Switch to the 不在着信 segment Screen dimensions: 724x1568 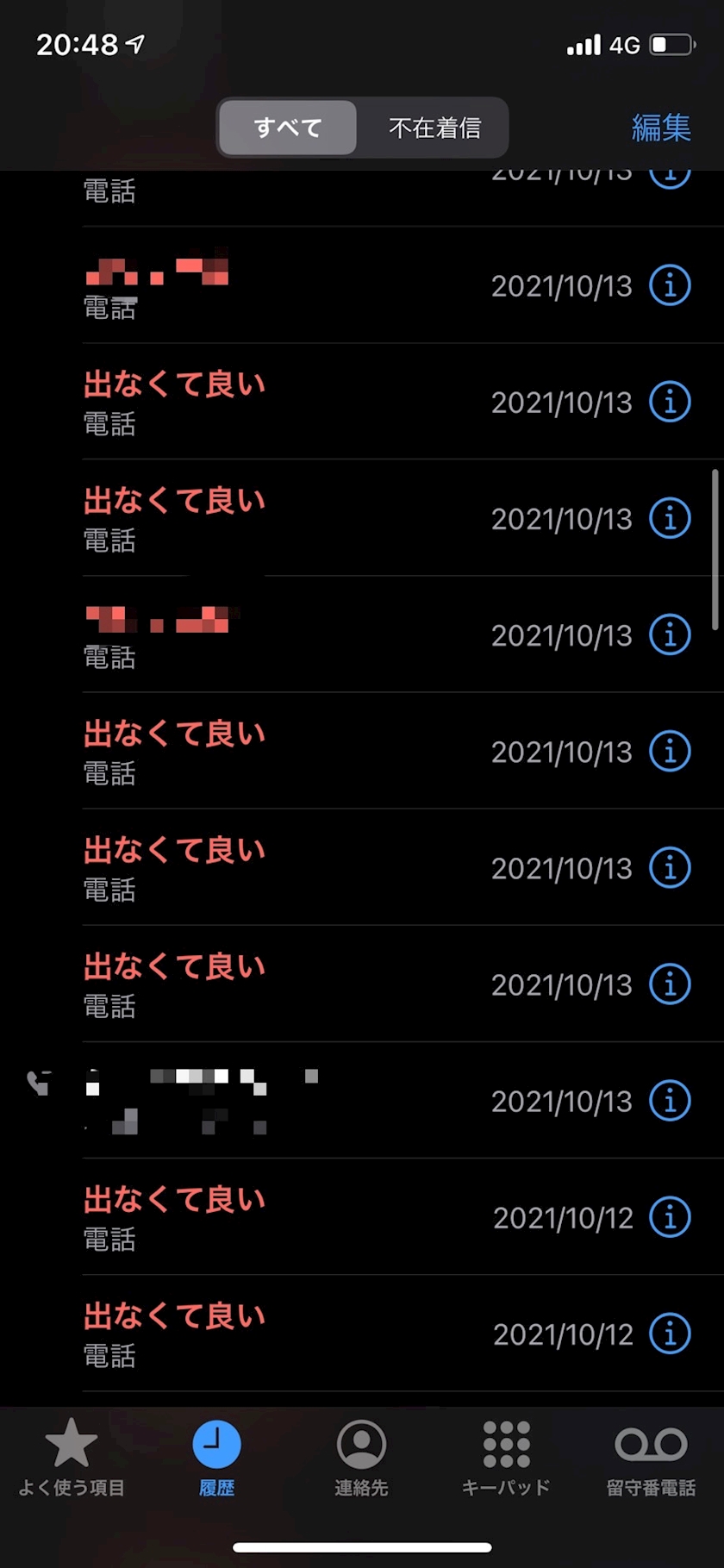pos(434,128)
